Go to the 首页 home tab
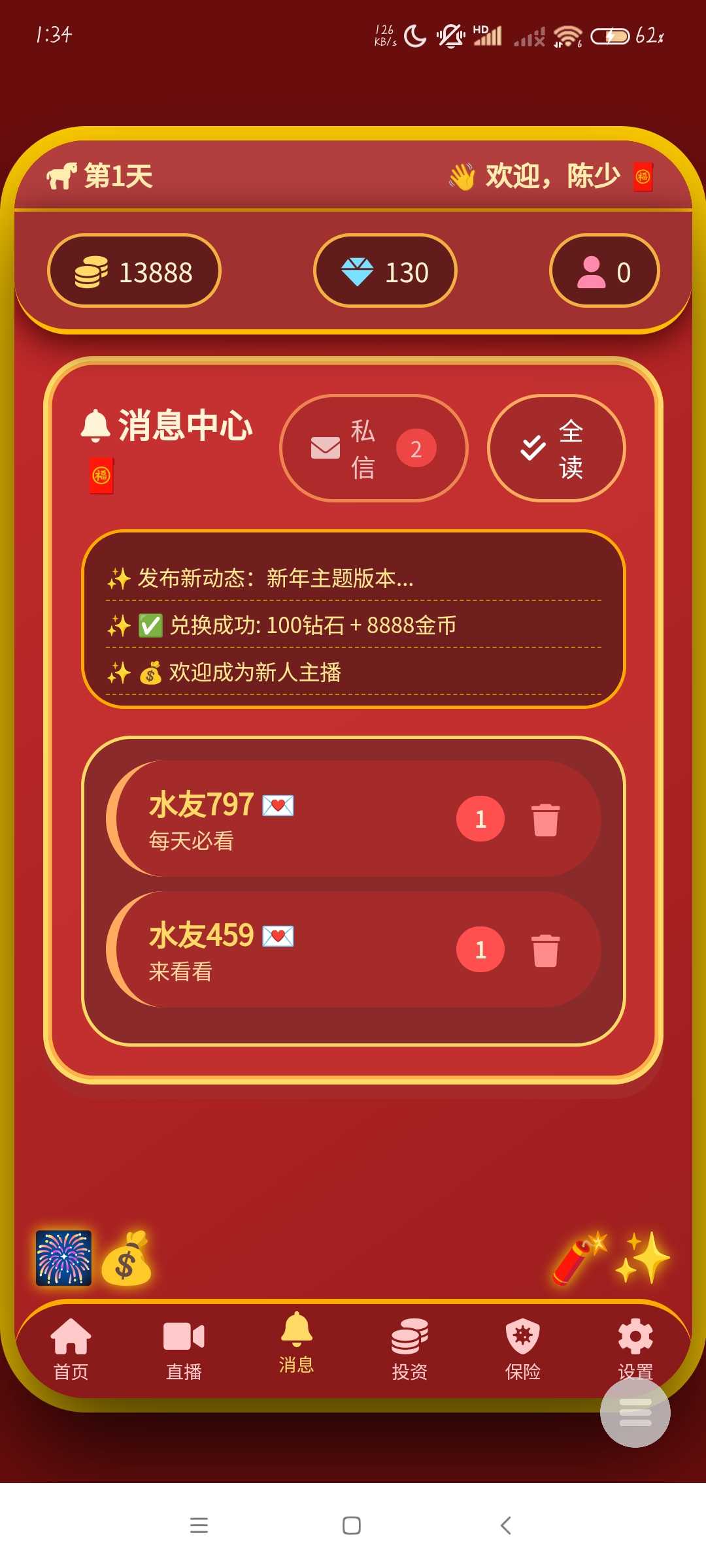The height and width of the screenshot is (1568, 706). pyautogui.click(x=71, y=1348)
